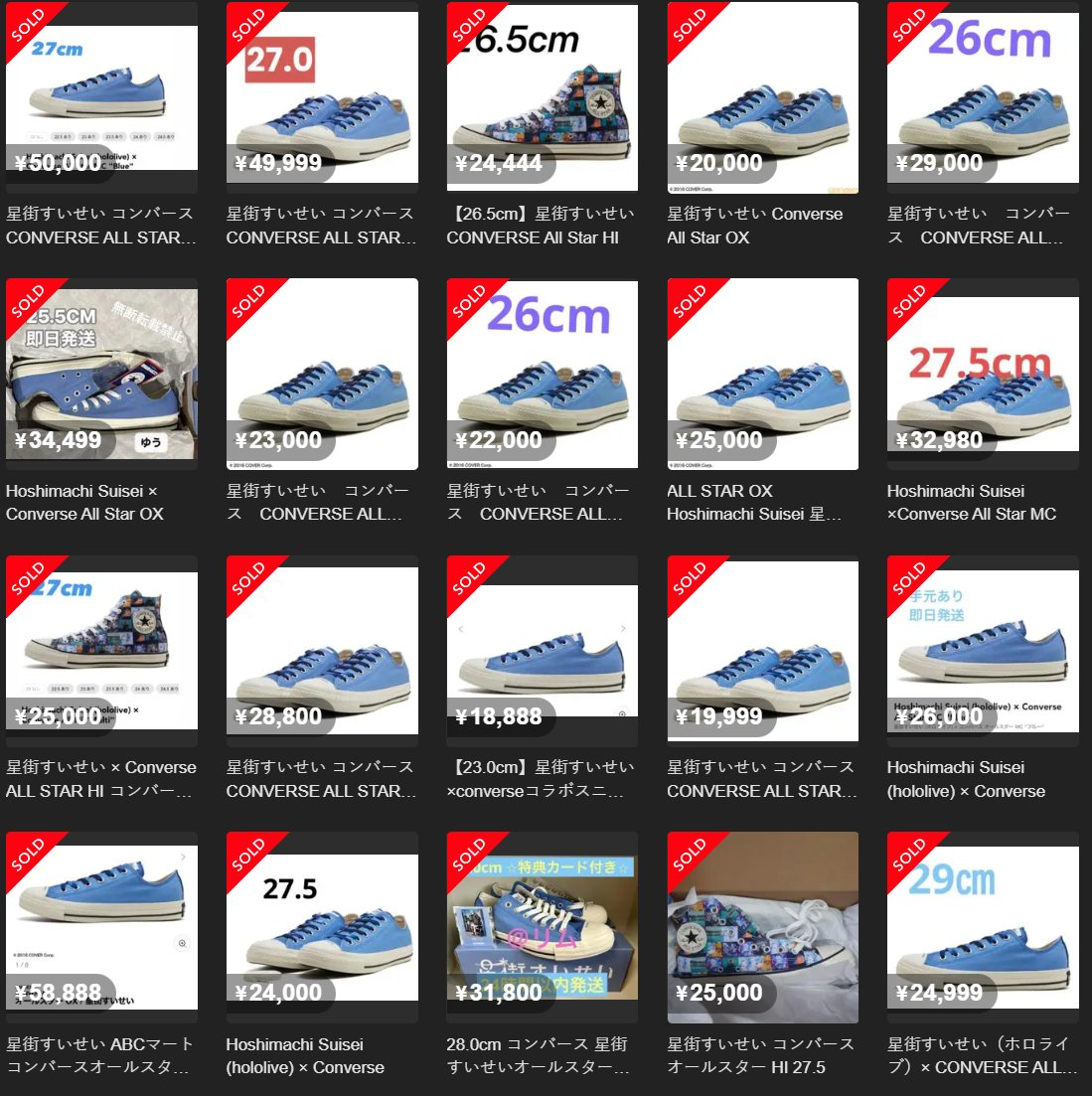Open the ¥24,444 26.5cm All Star HI listing
Viewport: 1092px width, 1096px height.
coord(543,97)
